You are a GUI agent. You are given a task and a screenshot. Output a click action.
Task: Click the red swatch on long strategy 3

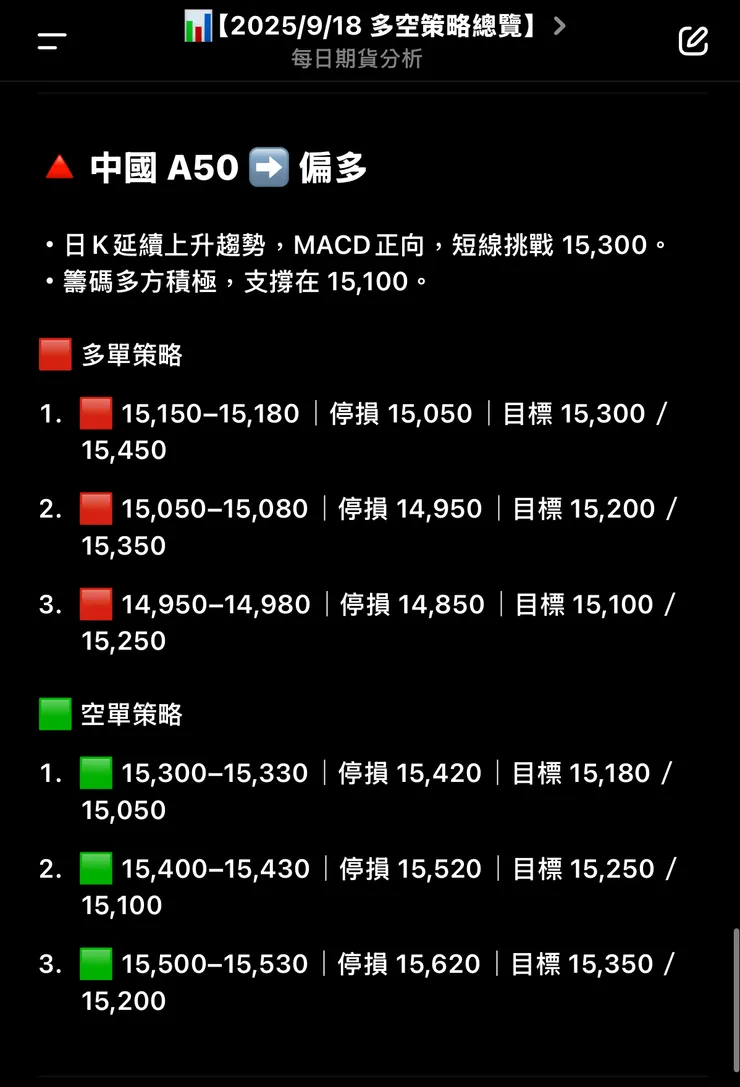tap(95, 604)
